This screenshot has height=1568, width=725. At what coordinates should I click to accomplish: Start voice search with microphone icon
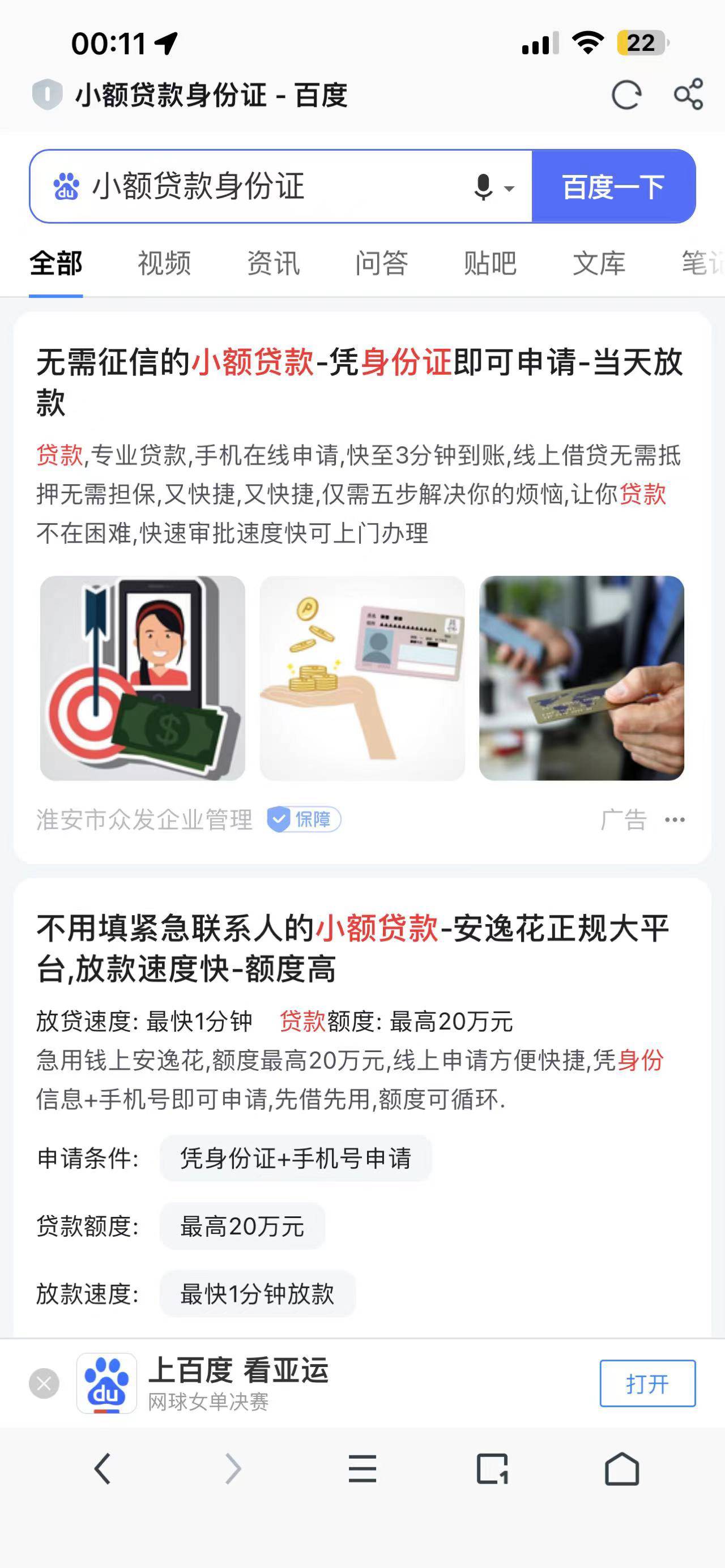coord(483,187)
